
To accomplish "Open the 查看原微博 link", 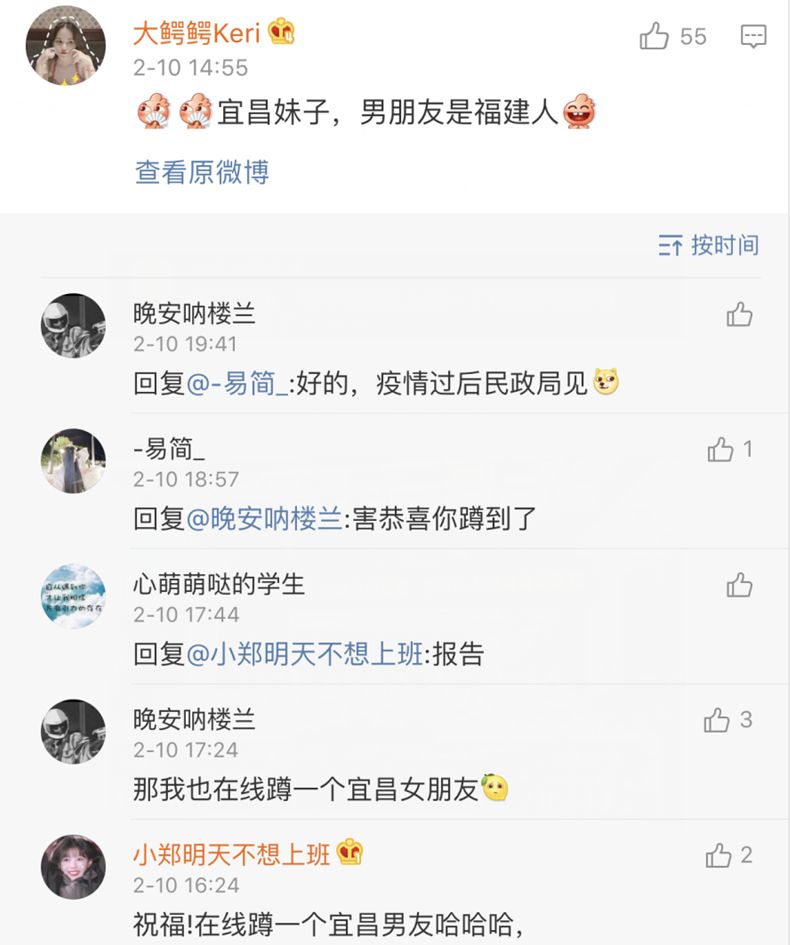I will (x=202, y=172).
